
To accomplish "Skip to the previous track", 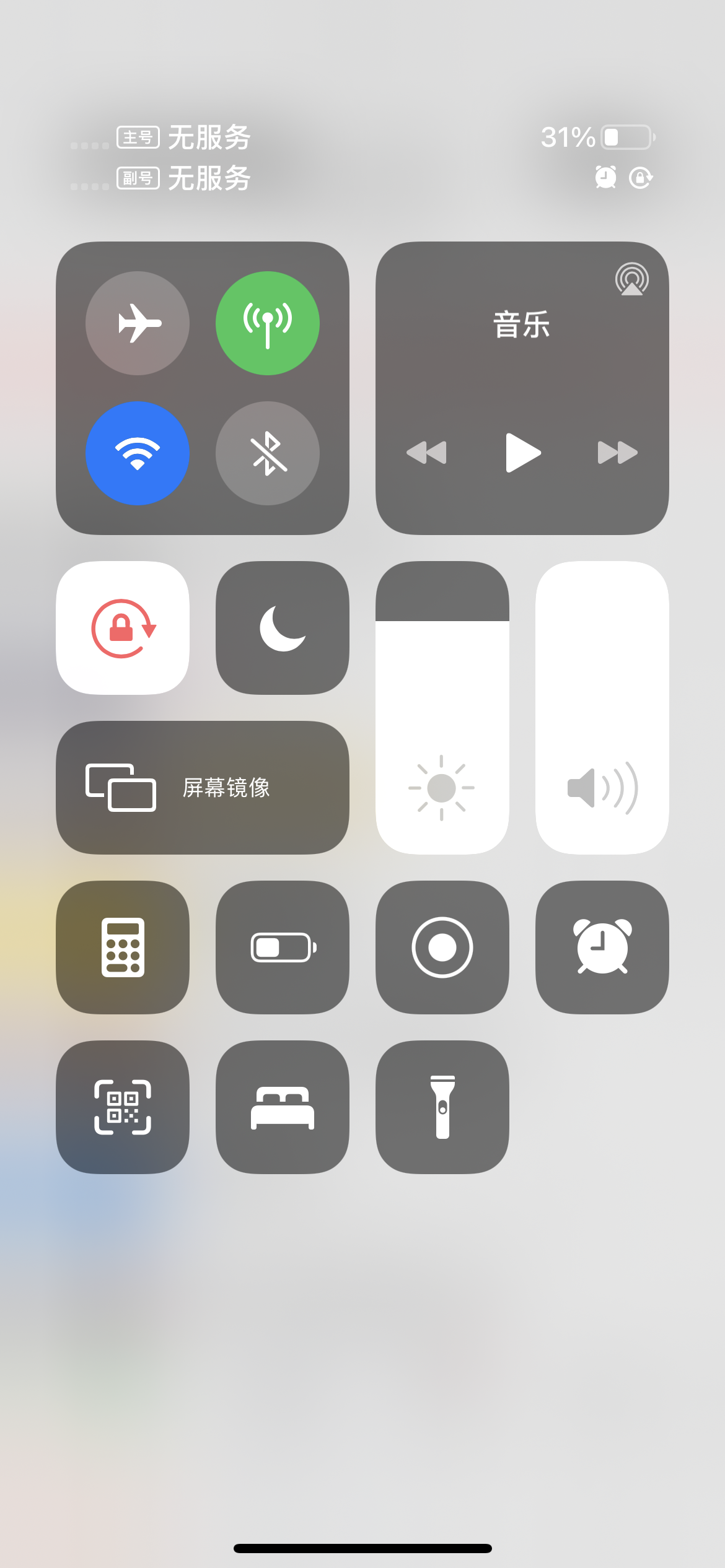I will tap(426, 453).
